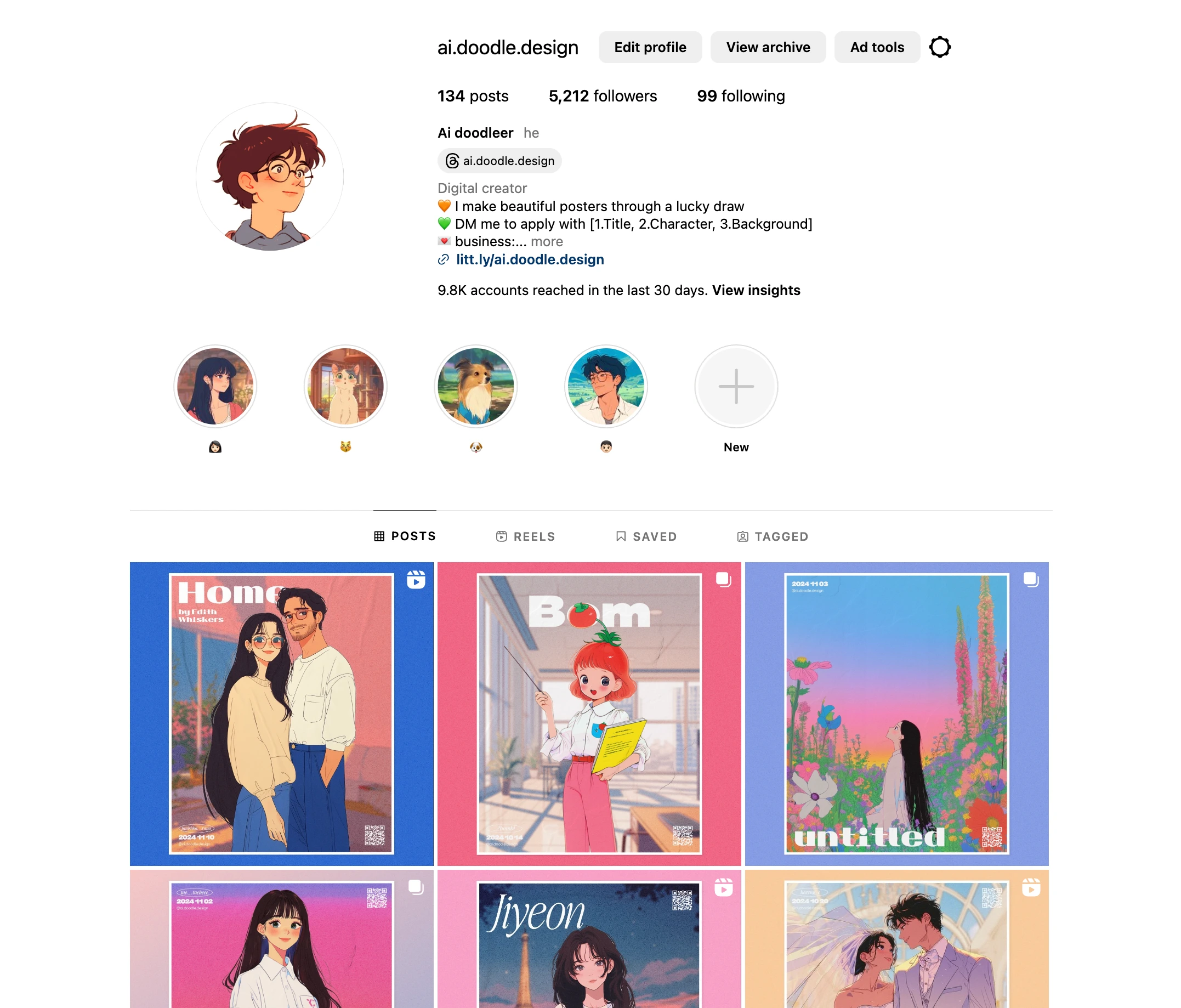View the 5,212 followers list
Screen dimensions: 1181x1008
point(603,96)
